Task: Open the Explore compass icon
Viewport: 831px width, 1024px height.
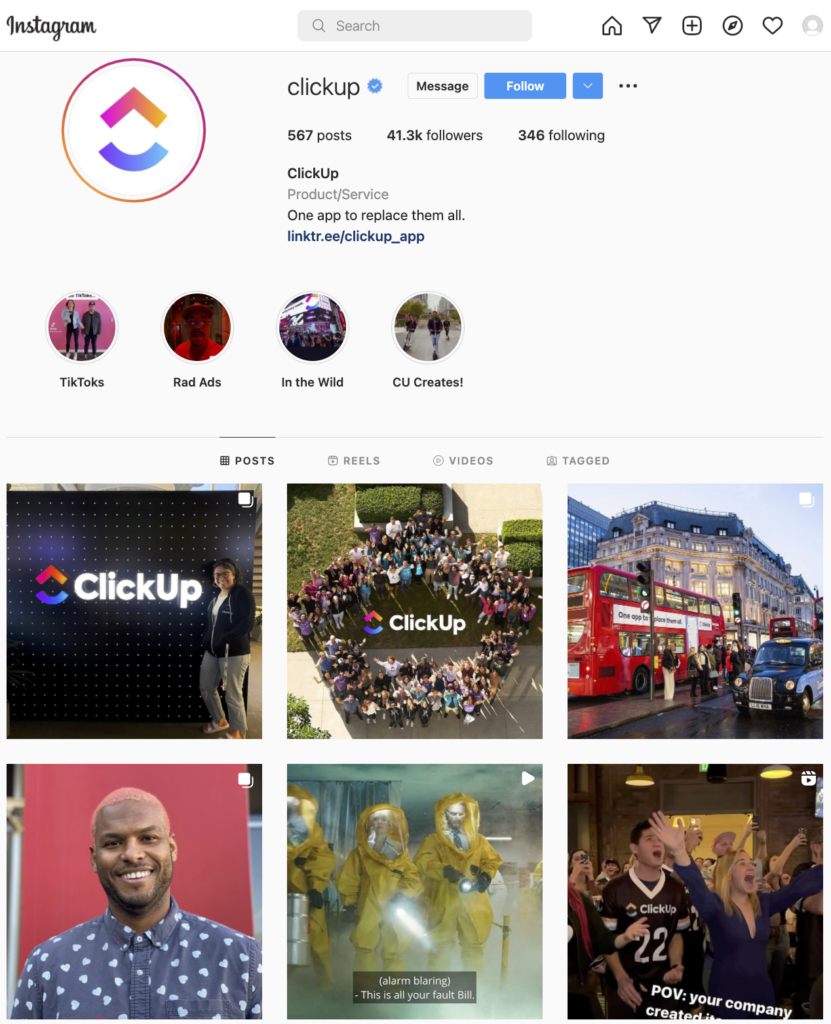Action: click(x=732, y=26)
